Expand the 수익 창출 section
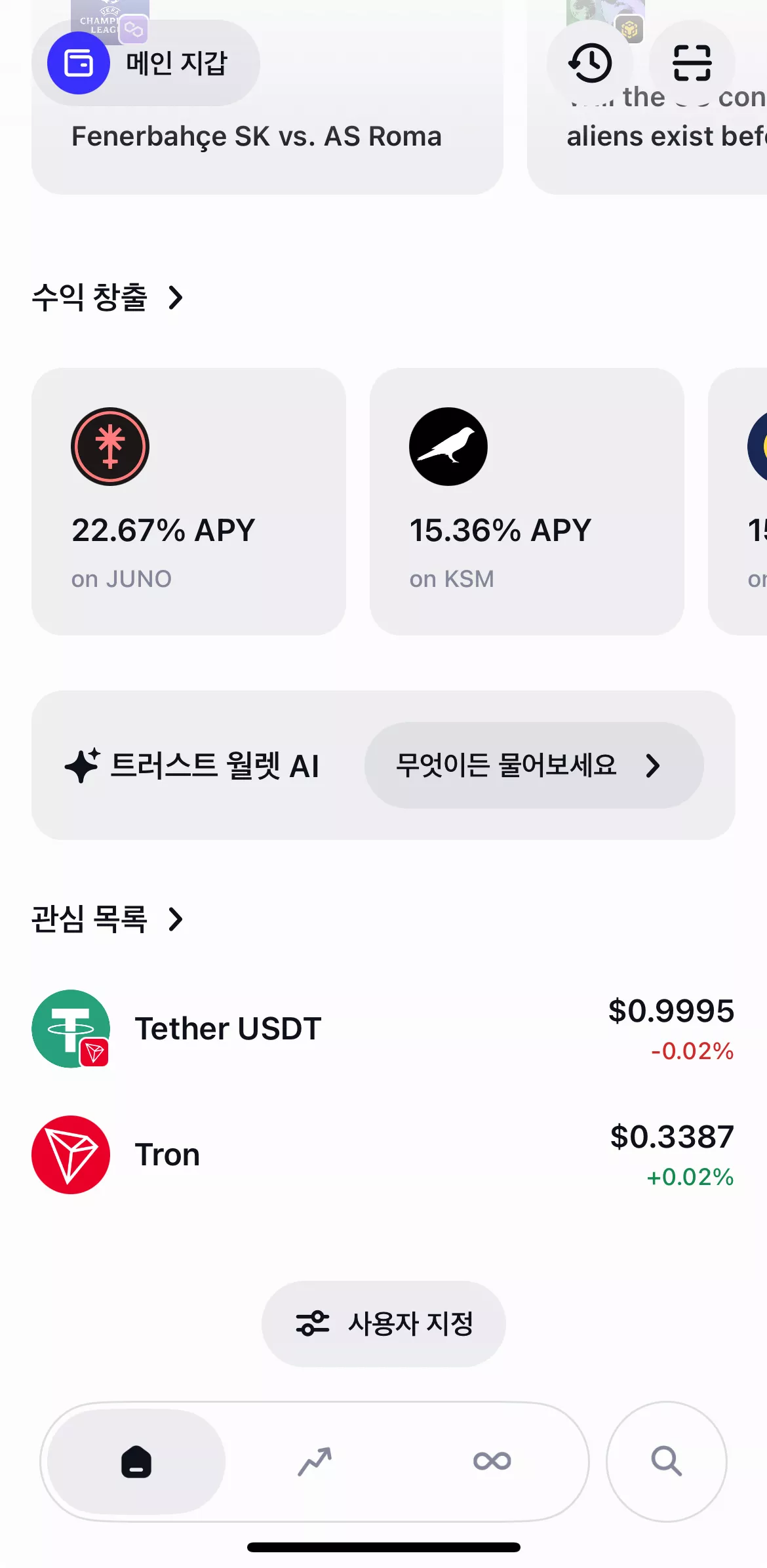The height and width of the screenshot is (1568, 767). (x=108, y=297)
